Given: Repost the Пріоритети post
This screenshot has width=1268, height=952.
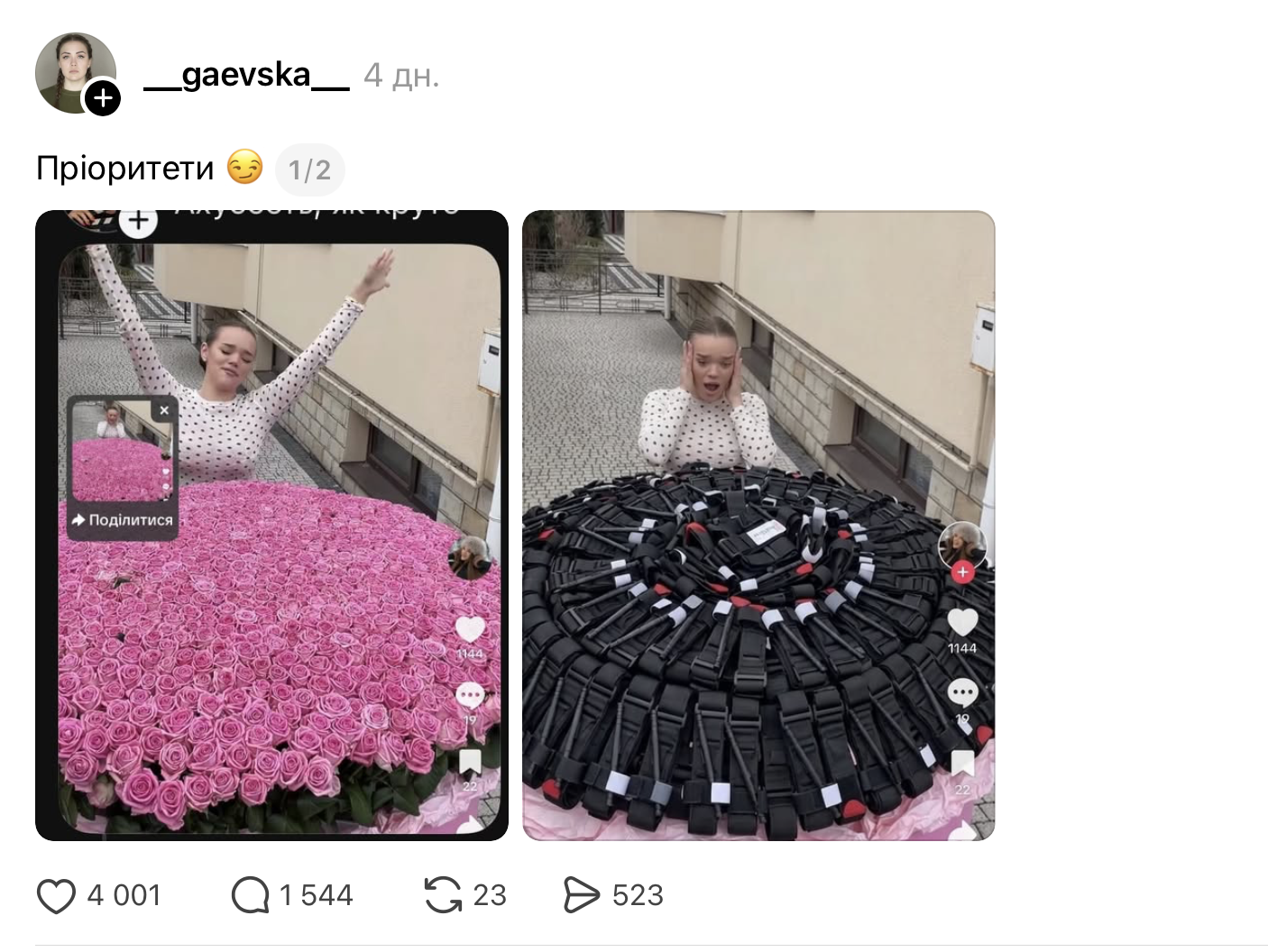Looking at the screenshot, I should pos(442,896).
